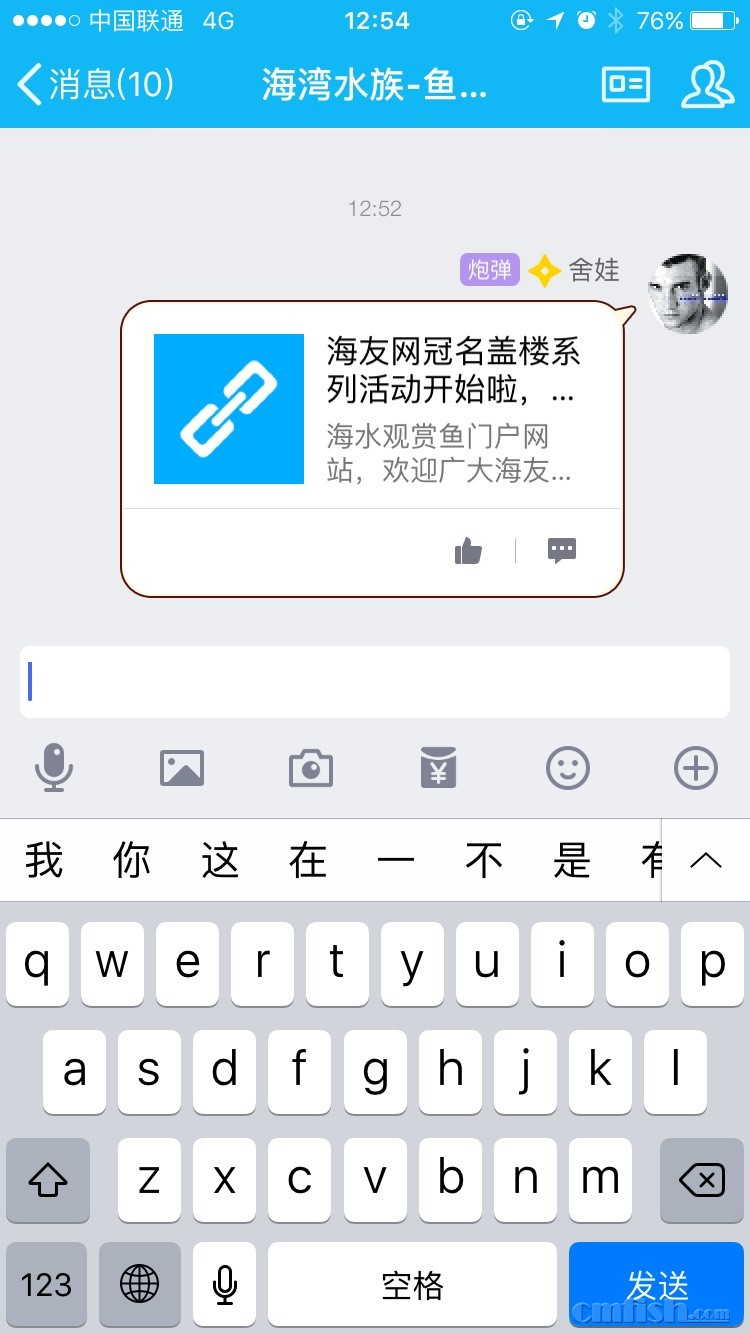The width and height of the screenshot is (750, 1334).
Task: Open 舍娃's profile avatar
Action: [x=688, y=293]
